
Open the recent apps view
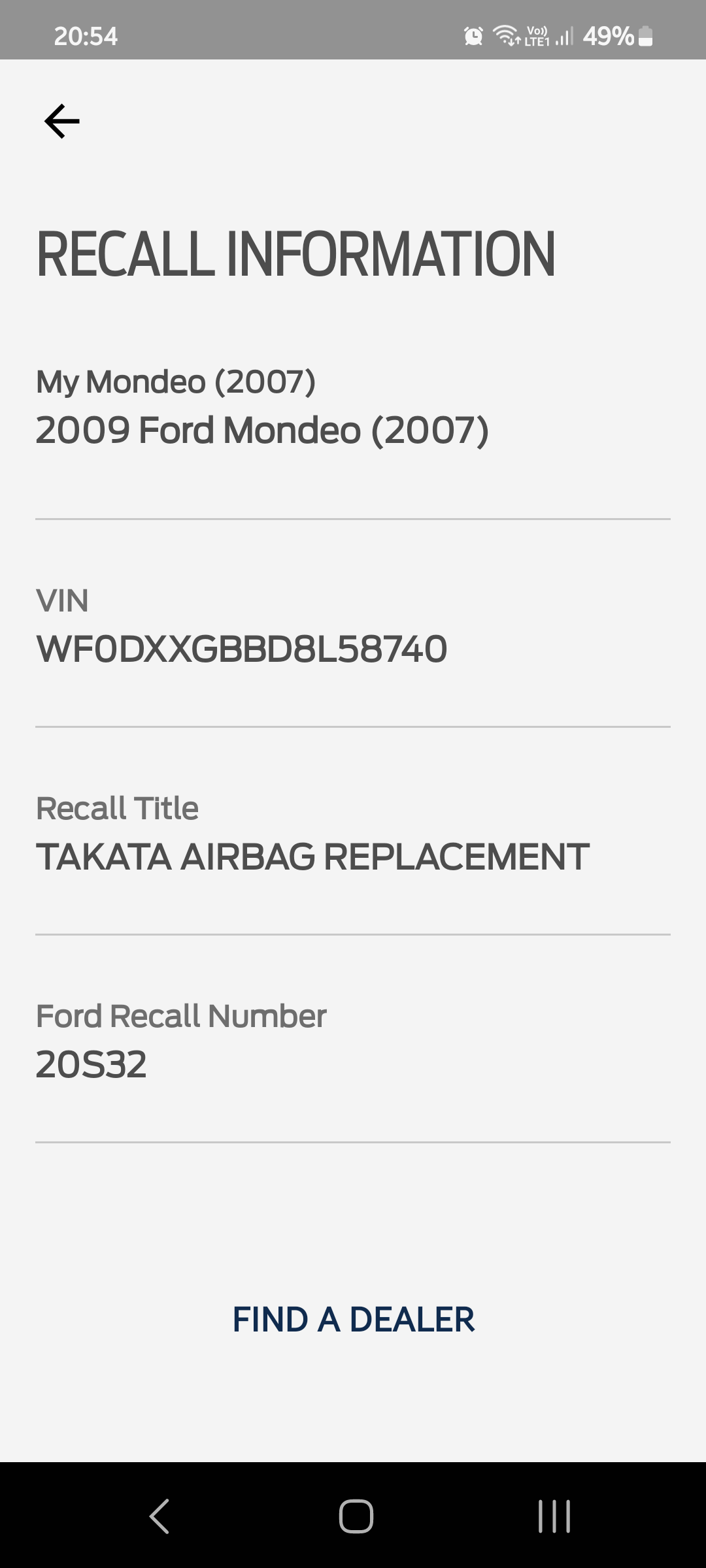click(x=554, y=1516)
